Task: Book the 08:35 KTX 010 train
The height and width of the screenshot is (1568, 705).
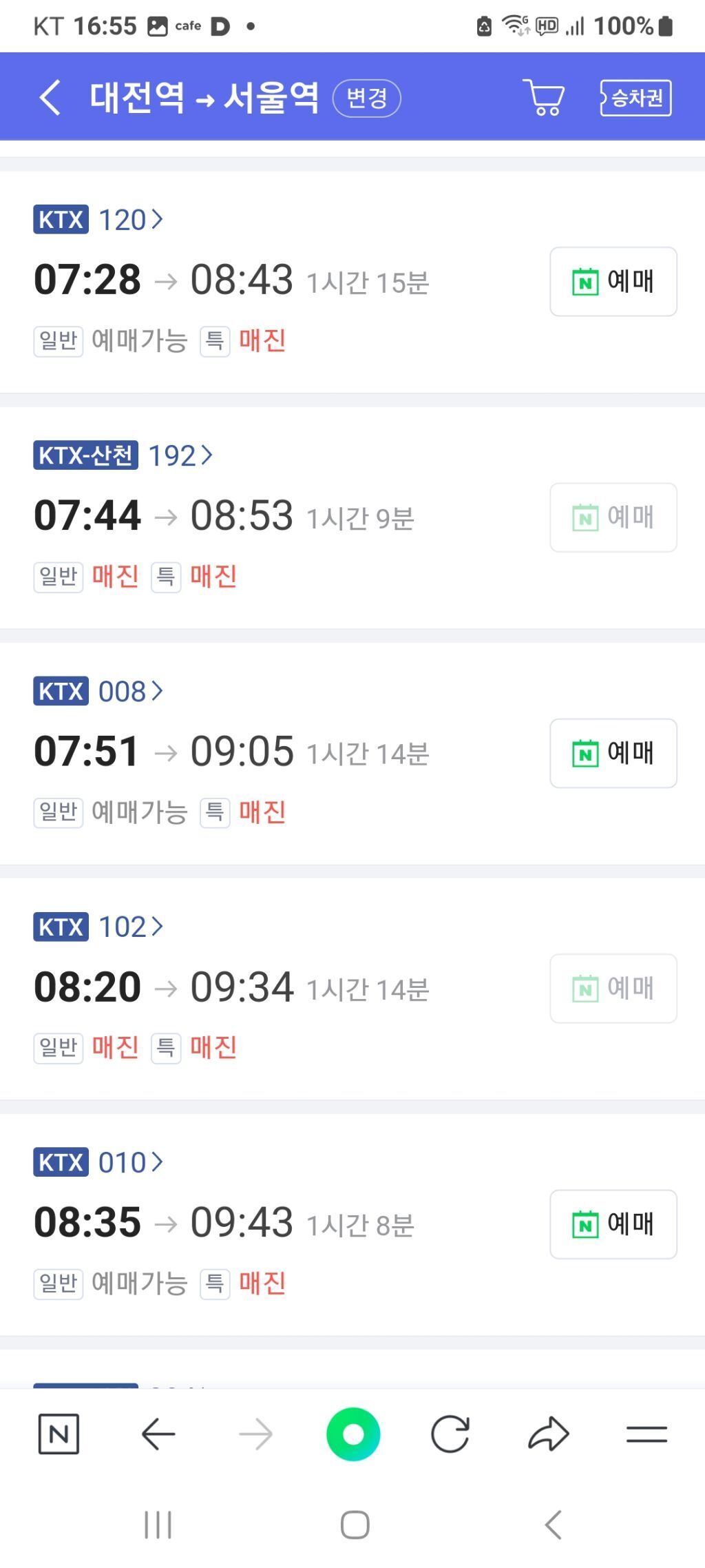Action: 613,1224
